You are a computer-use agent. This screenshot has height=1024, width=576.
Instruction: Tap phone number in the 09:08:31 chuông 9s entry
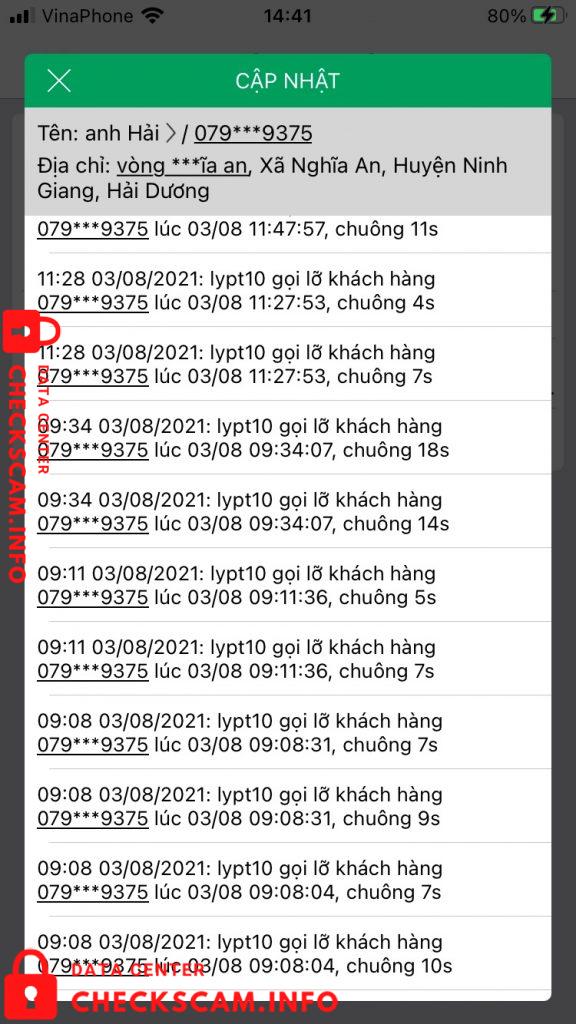tap(93, 818)
